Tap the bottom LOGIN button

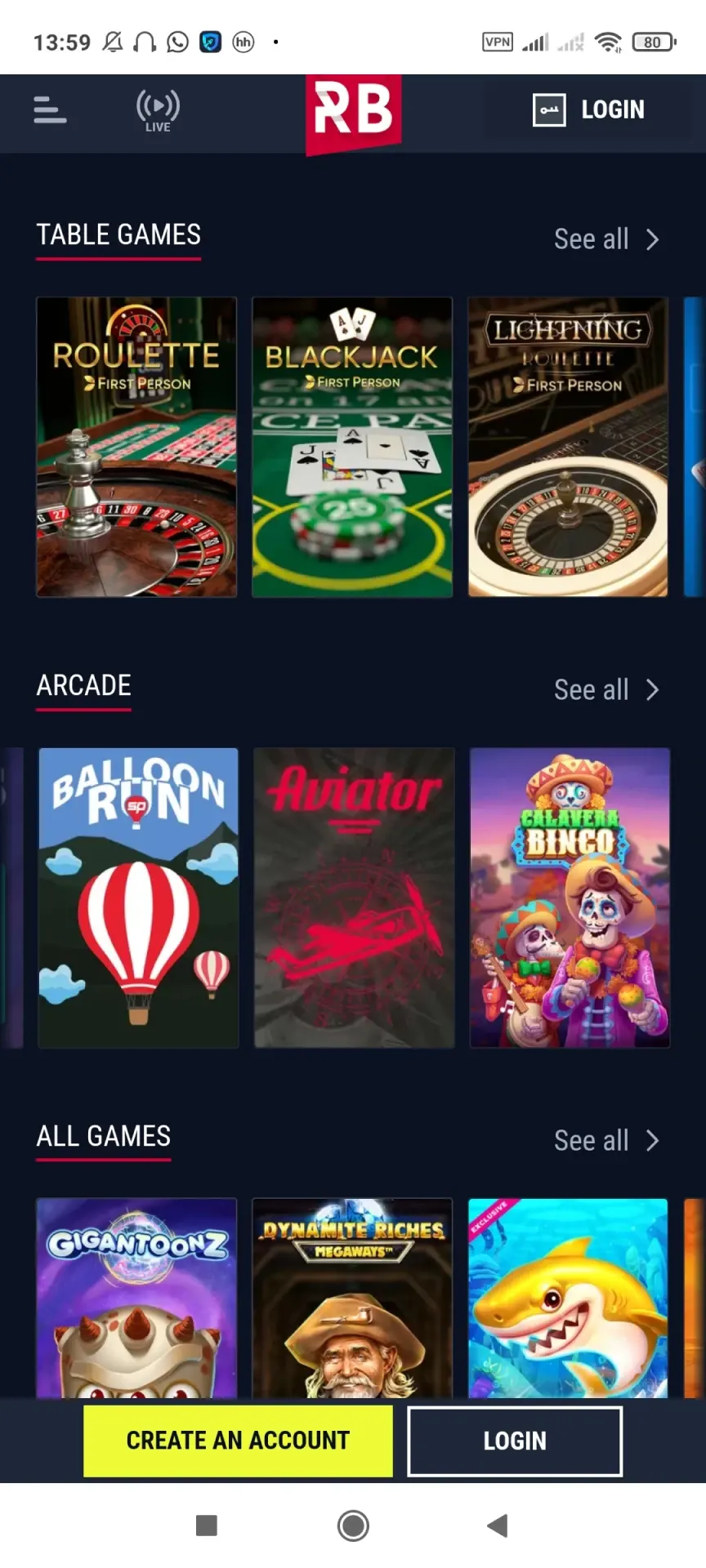(x=515, y=1441)
